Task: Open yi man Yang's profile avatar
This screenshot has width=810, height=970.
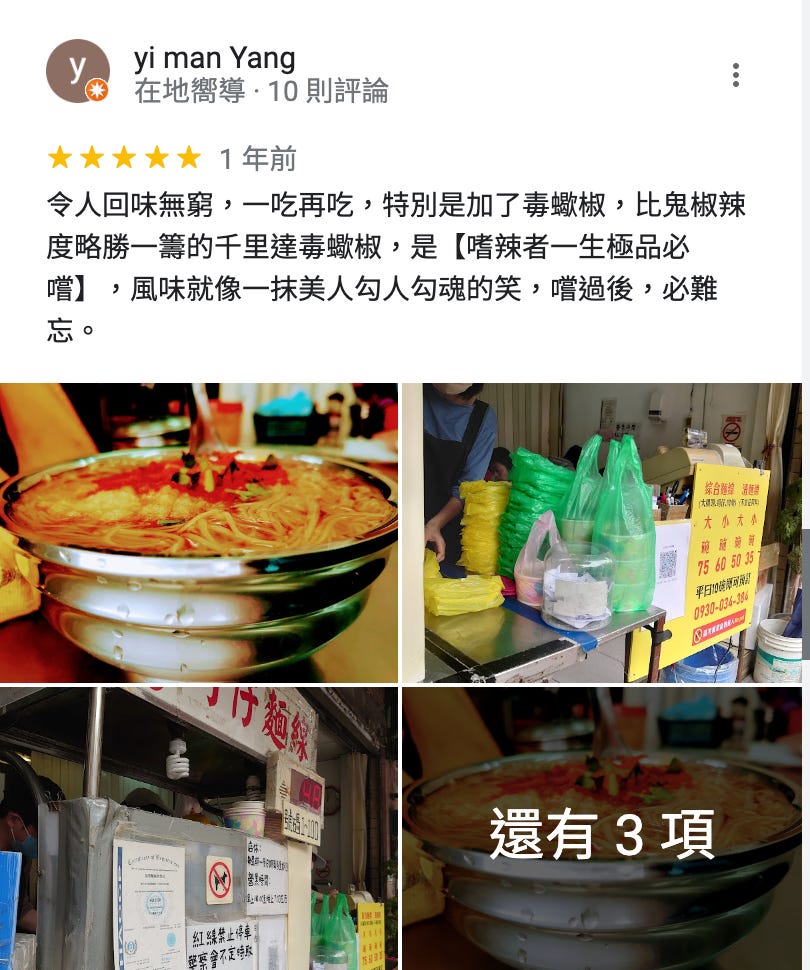Action: click(77, 71)
